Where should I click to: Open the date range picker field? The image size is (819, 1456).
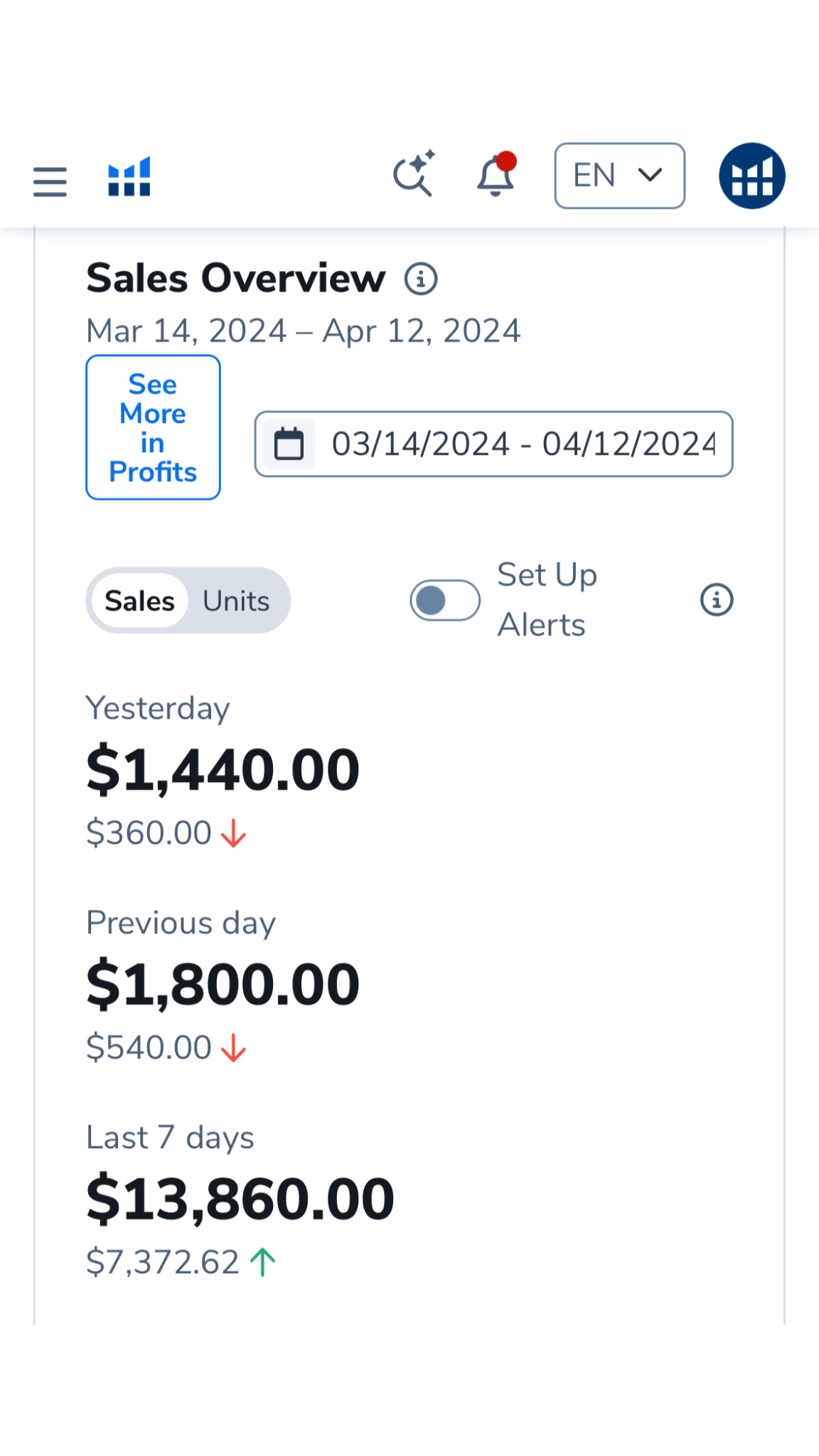(493, 444)
